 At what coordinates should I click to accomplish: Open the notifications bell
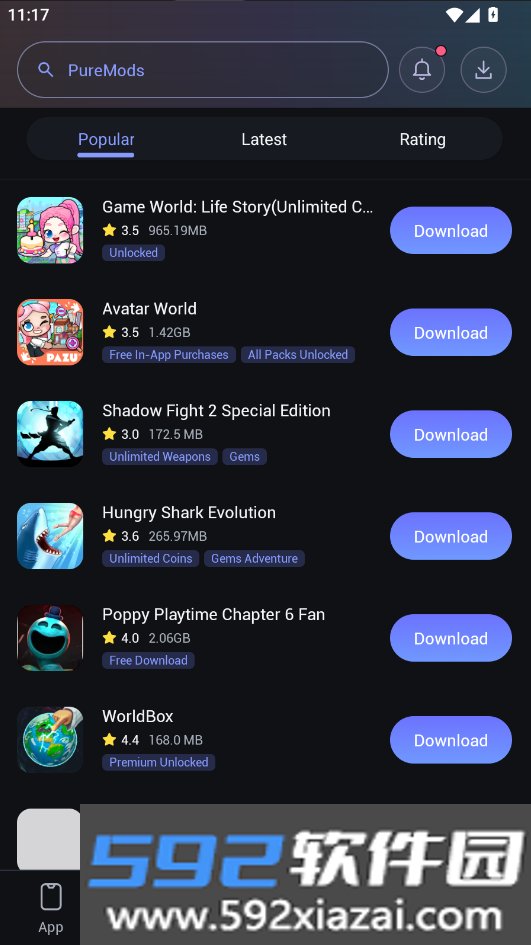pyautogui.click(x=422, y=70)
